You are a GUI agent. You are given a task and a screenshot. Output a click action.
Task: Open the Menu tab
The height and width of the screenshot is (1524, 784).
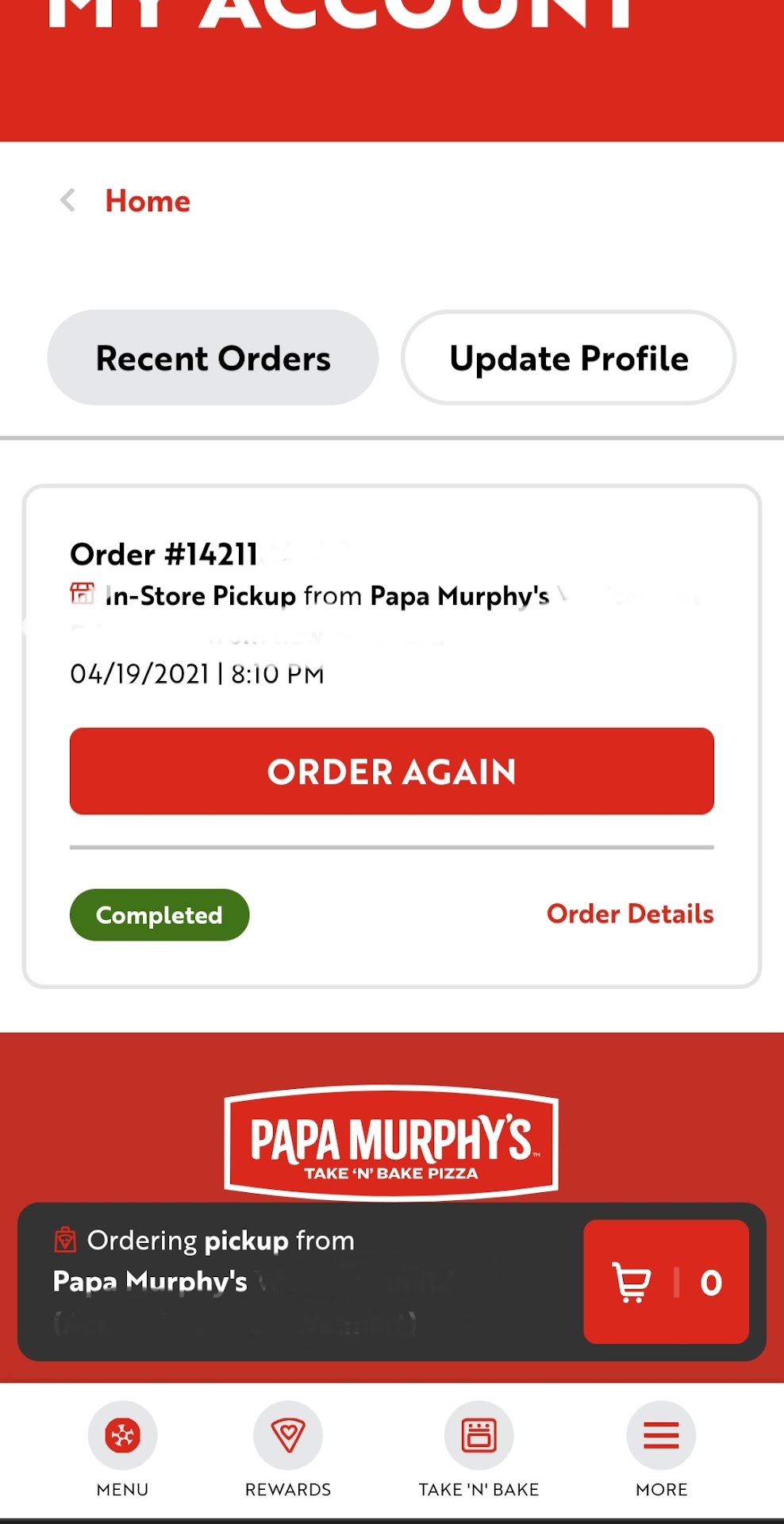pyautogui.click(x=122, y=1449)
